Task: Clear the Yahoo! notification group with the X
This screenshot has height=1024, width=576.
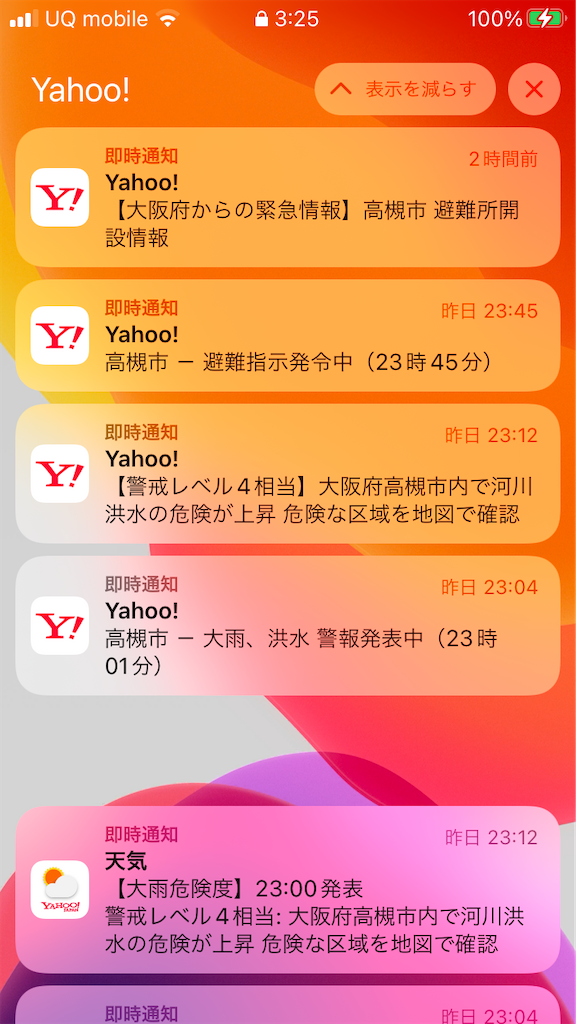Action: (x=534, y=89)
